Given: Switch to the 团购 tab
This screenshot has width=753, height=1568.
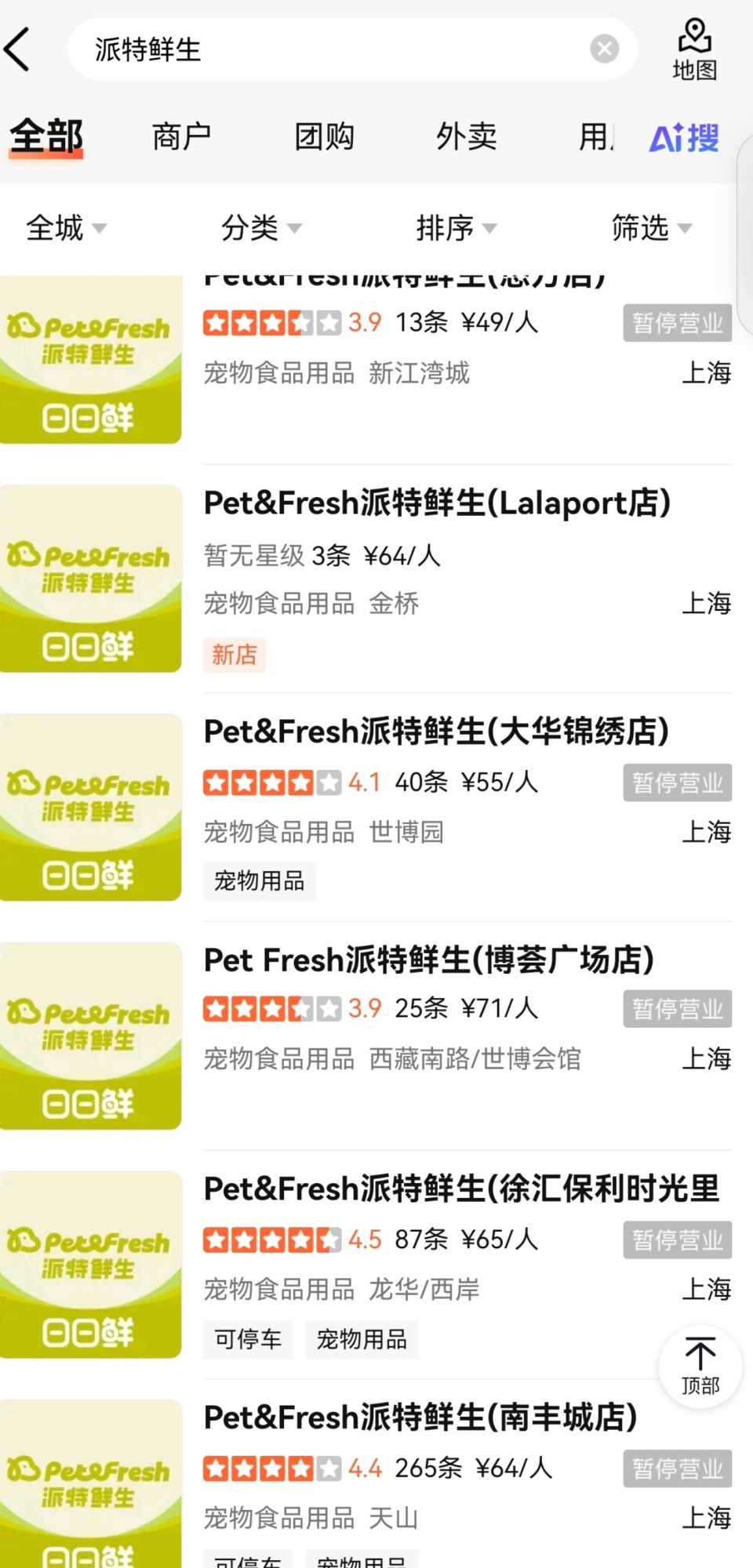Looking at the screenshot, I should coord(324,137).
